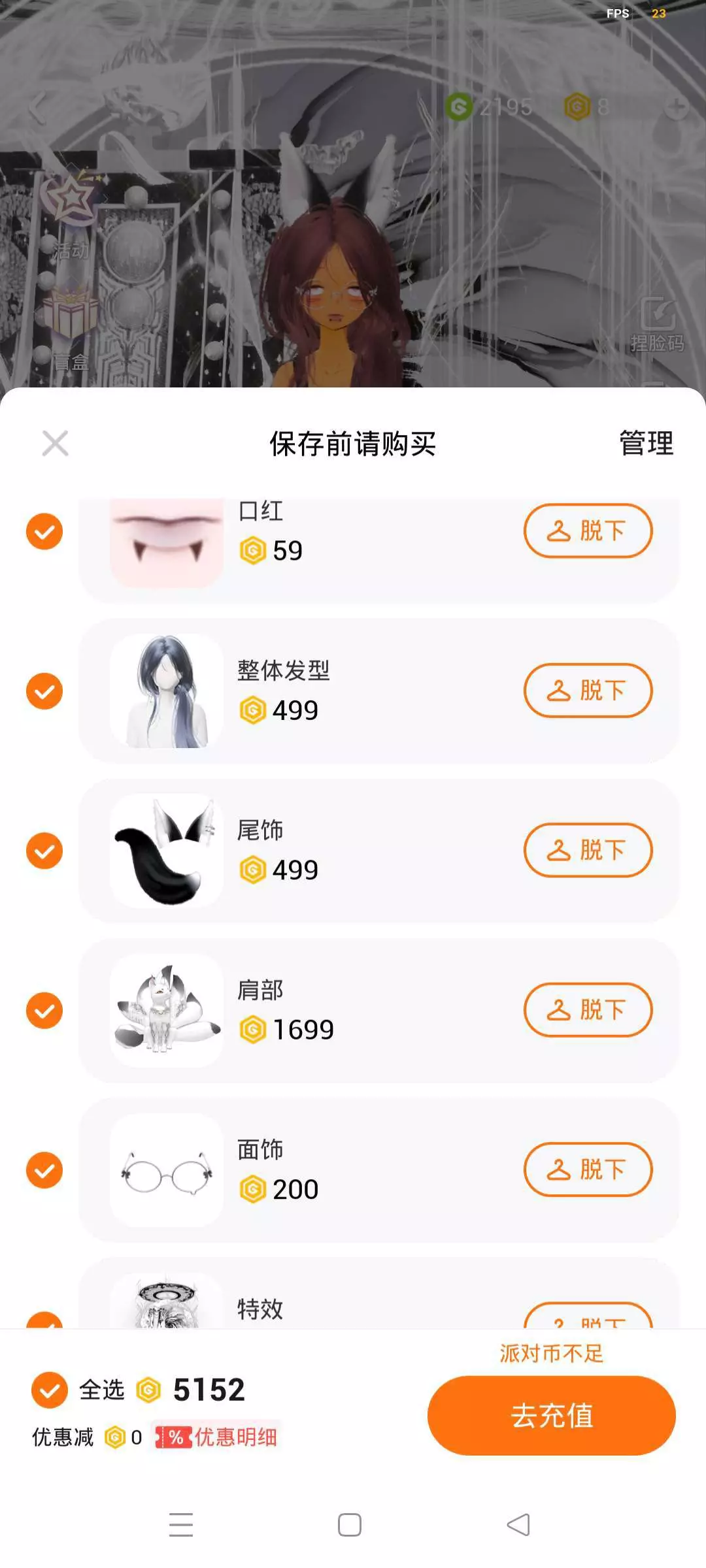Go back using the system back button

pyautogui.click(x=518, y=1524)
